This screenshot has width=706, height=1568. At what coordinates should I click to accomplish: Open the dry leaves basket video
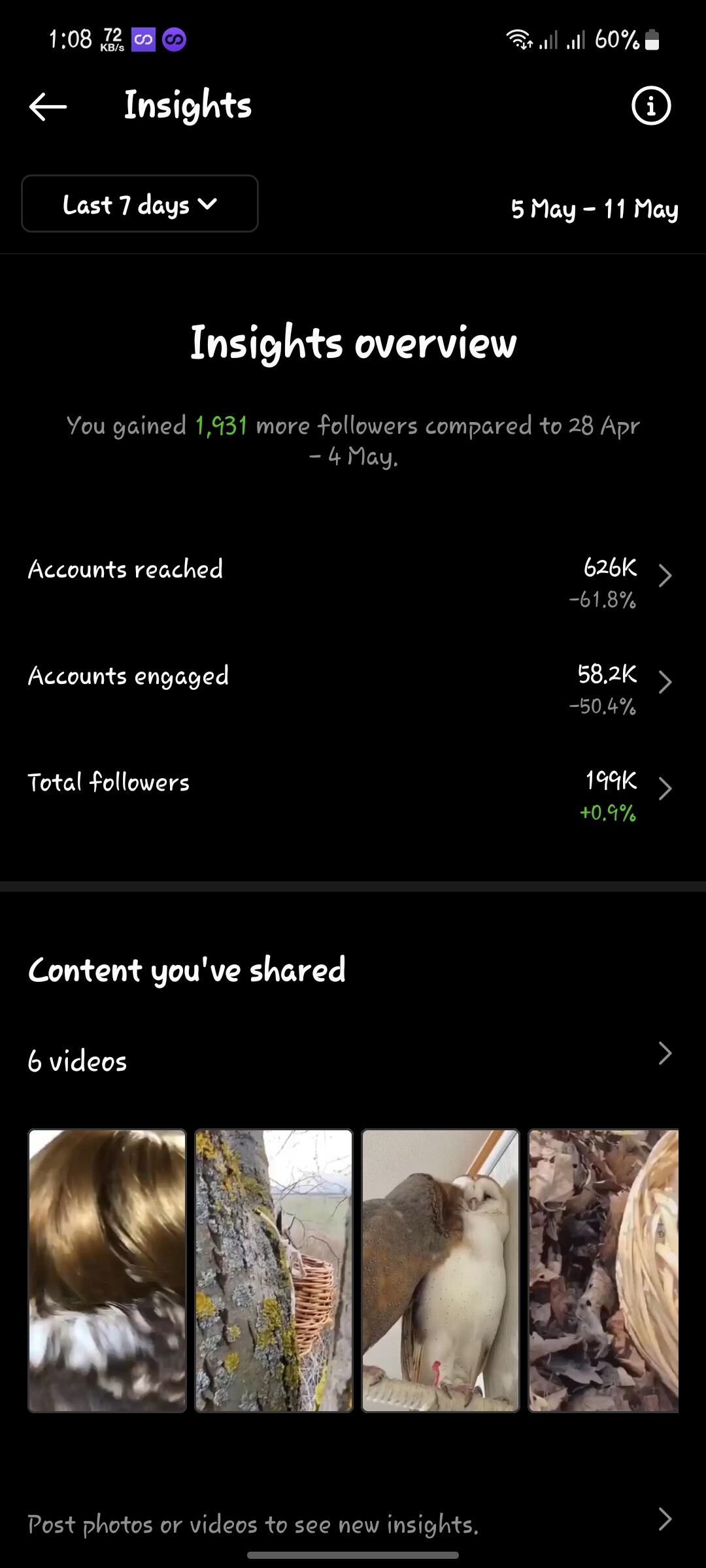[604, 1270]
